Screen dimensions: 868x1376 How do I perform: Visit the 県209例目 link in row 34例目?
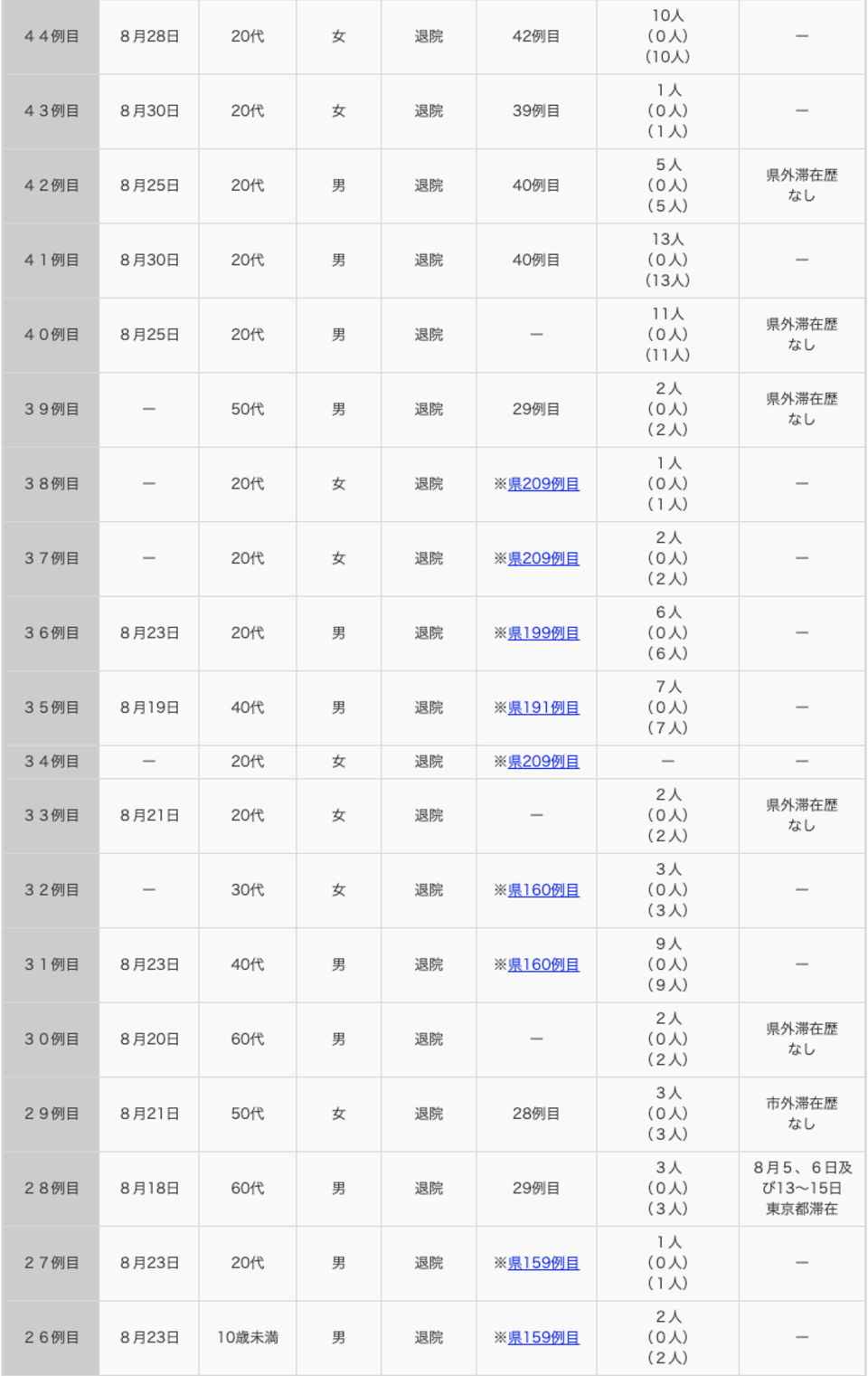click(543, 762)
